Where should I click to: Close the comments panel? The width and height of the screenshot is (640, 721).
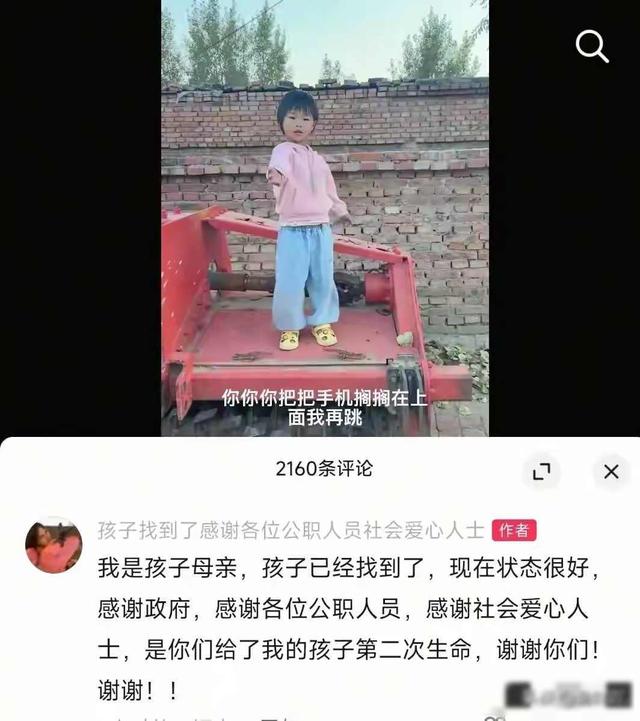click(x=611, y=471)
